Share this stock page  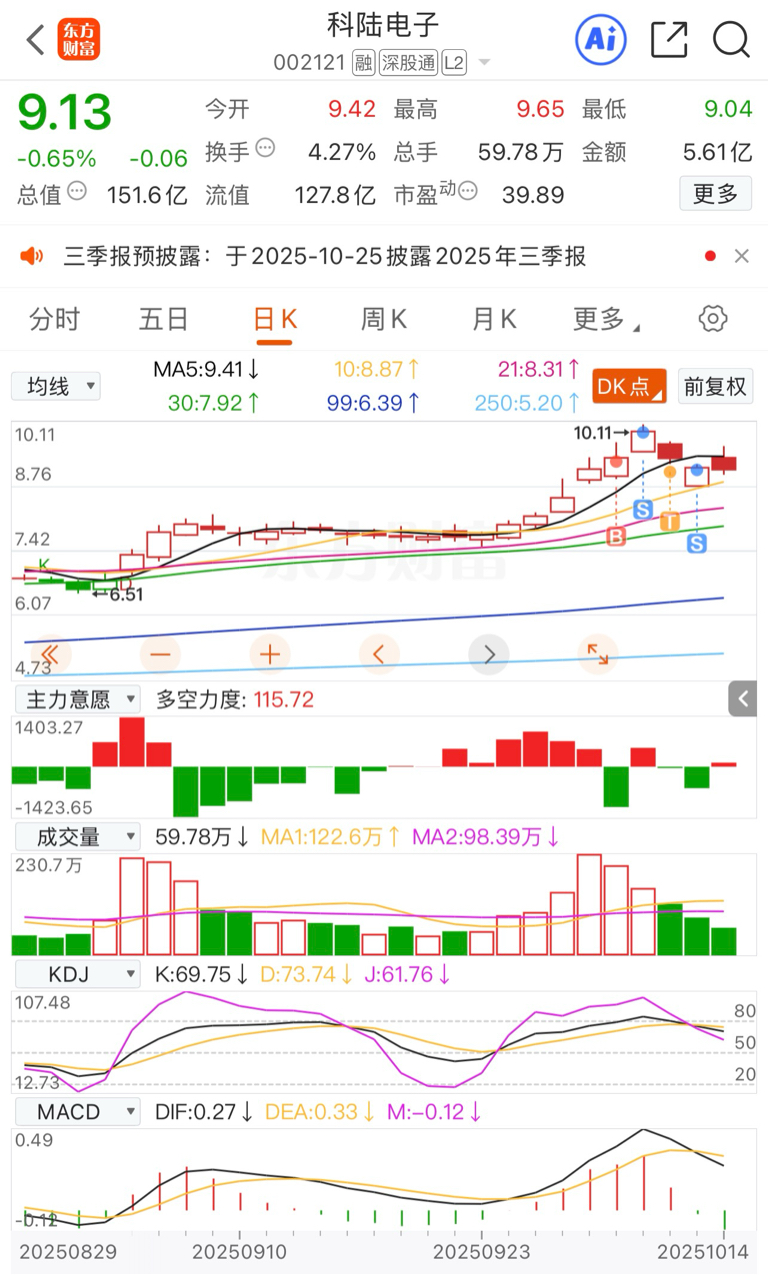coord(668,40)
